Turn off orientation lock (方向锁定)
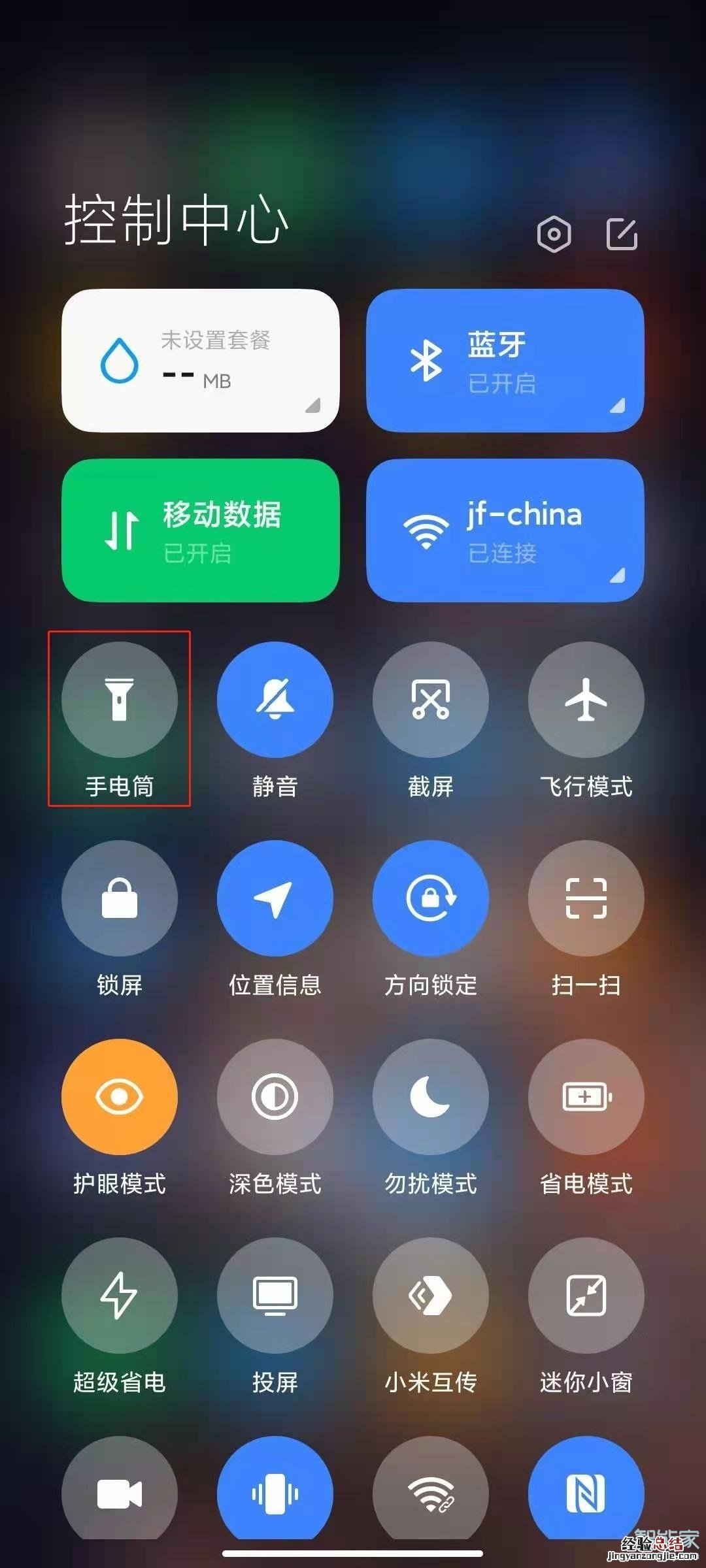 pos(430,898)
